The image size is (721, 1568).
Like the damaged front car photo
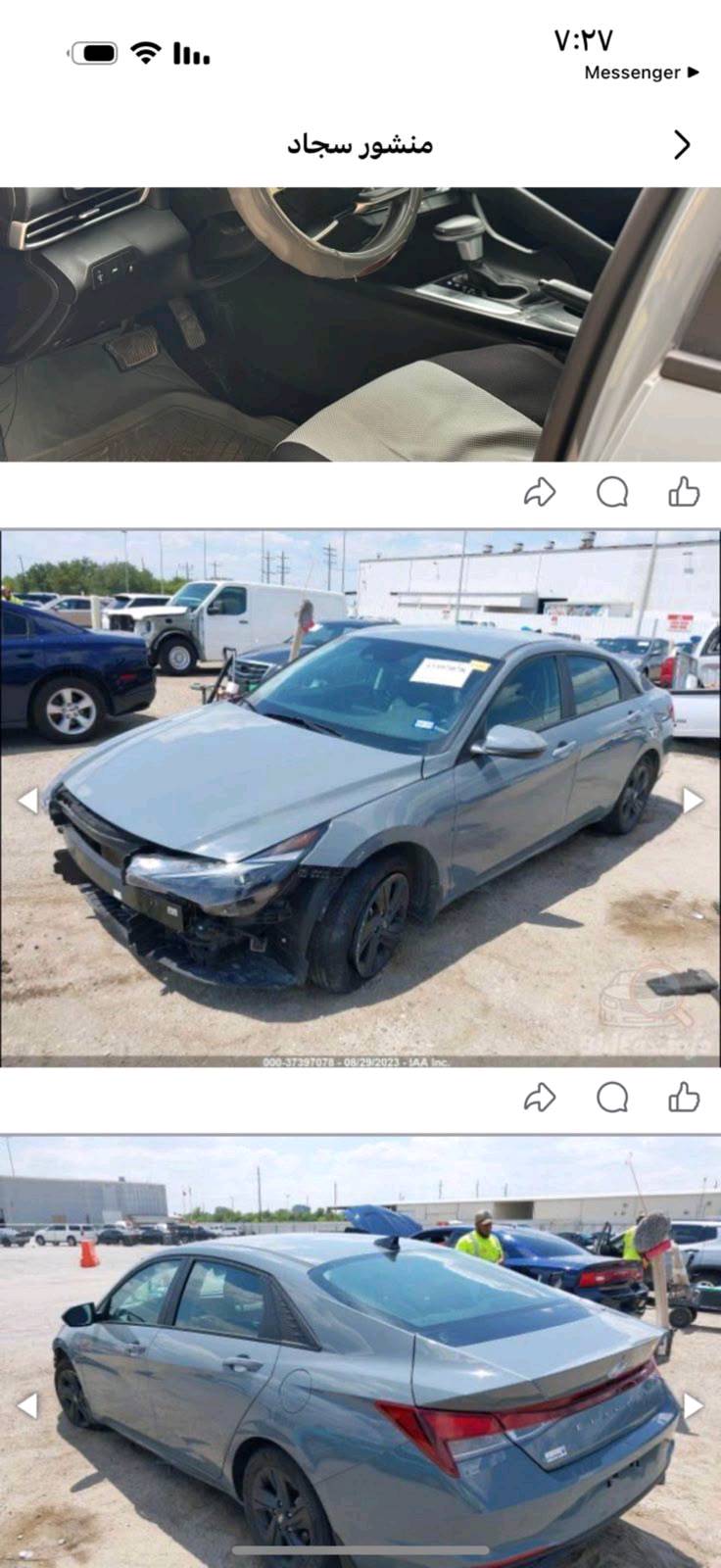point(684,1098)
